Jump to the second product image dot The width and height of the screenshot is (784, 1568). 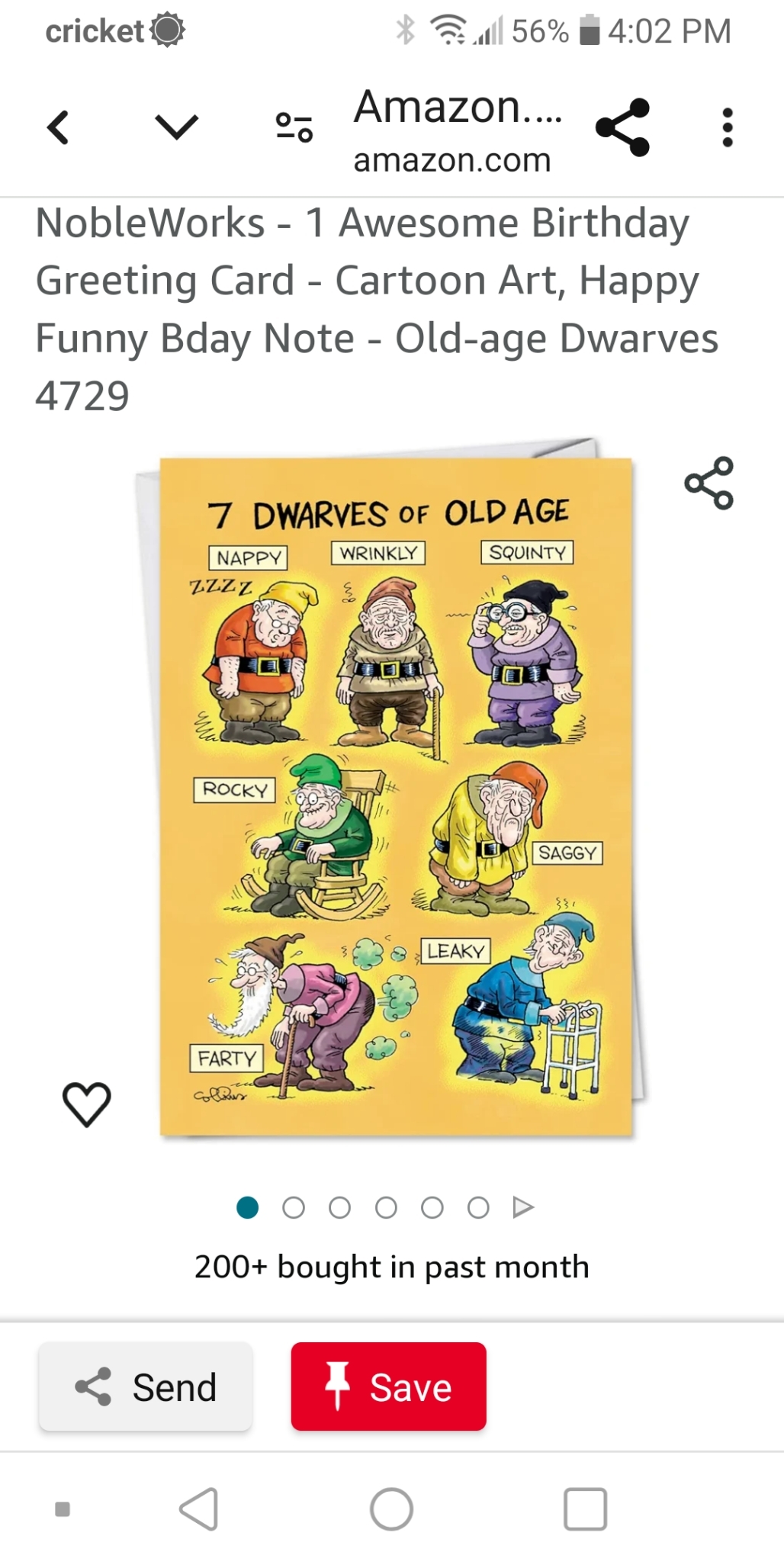(294, 1207)
